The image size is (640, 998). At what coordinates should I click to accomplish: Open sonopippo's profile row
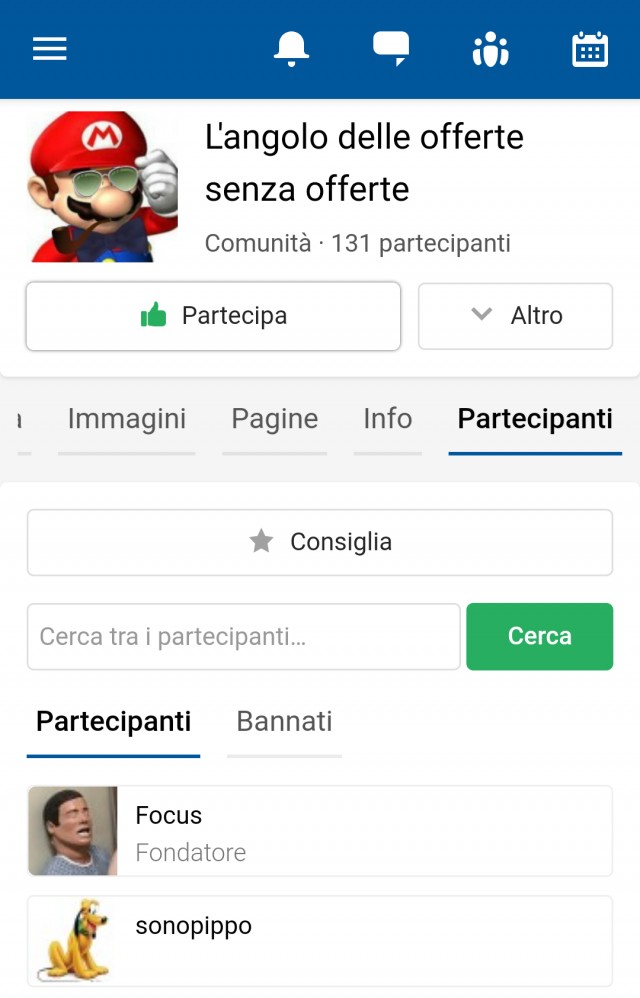pyautogui.click(x=320, y=941)
